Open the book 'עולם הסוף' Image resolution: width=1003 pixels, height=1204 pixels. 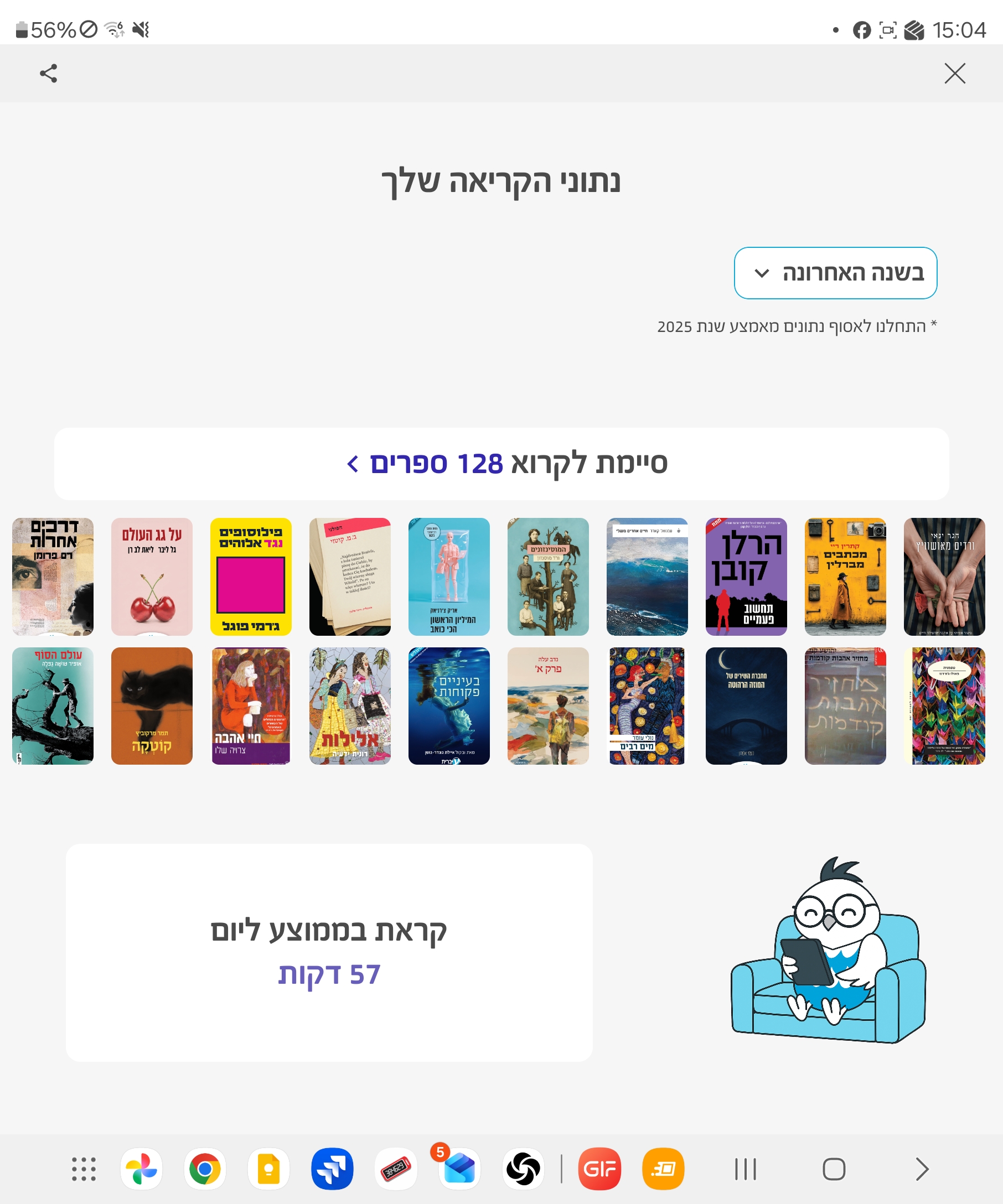[x=53, y=706]
